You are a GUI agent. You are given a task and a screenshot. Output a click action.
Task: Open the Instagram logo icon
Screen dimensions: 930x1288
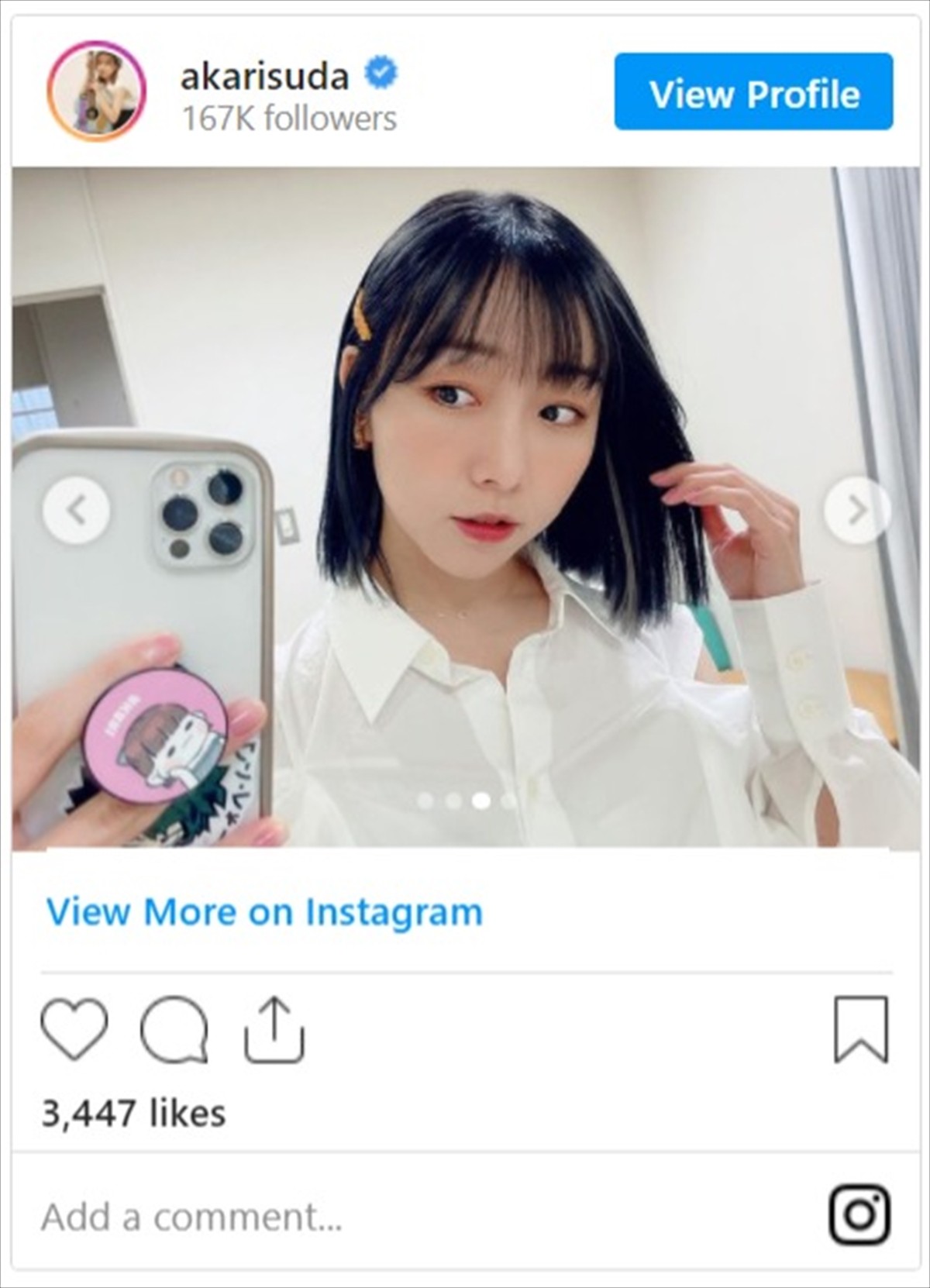coord(859,1215)
